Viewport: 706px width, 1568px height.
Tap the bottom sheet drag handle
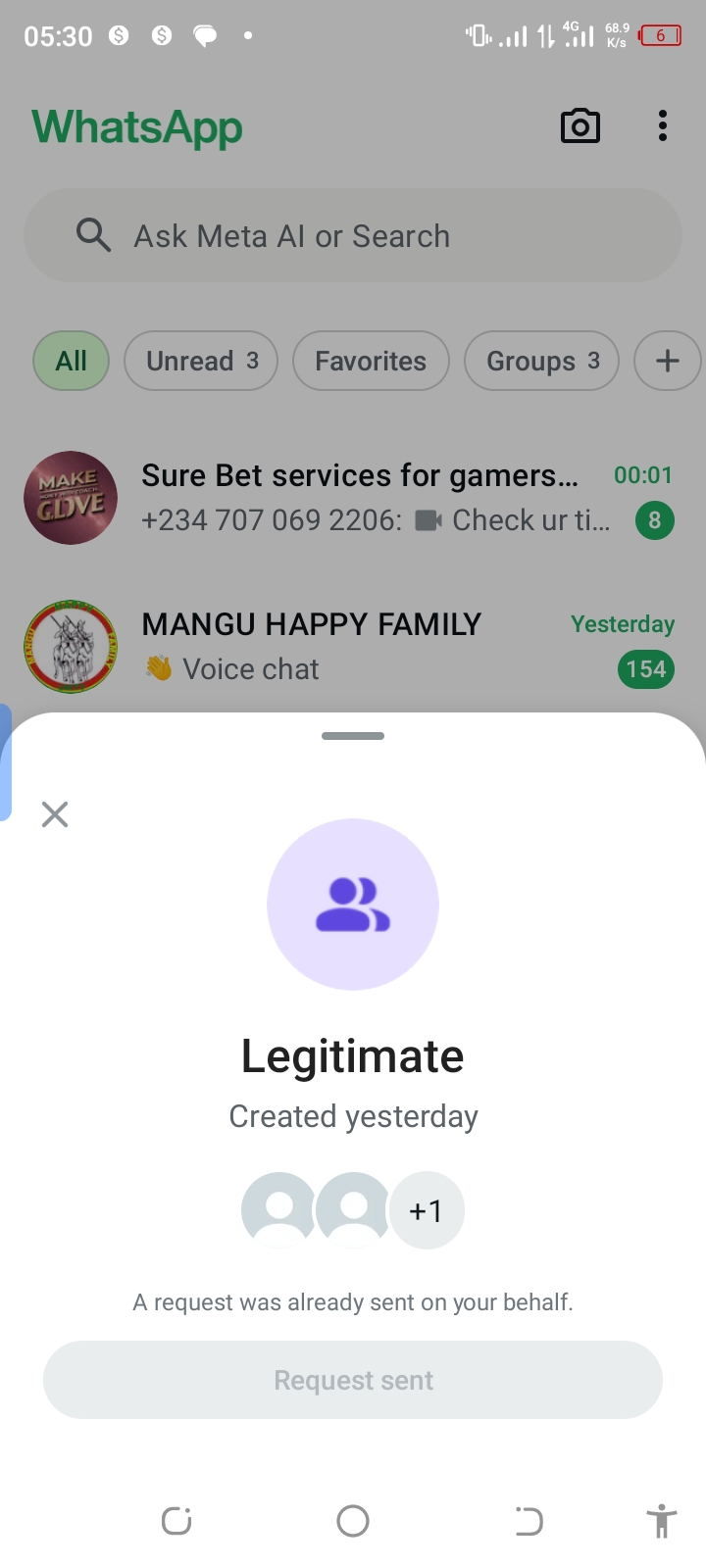click(x=353, y=736)
